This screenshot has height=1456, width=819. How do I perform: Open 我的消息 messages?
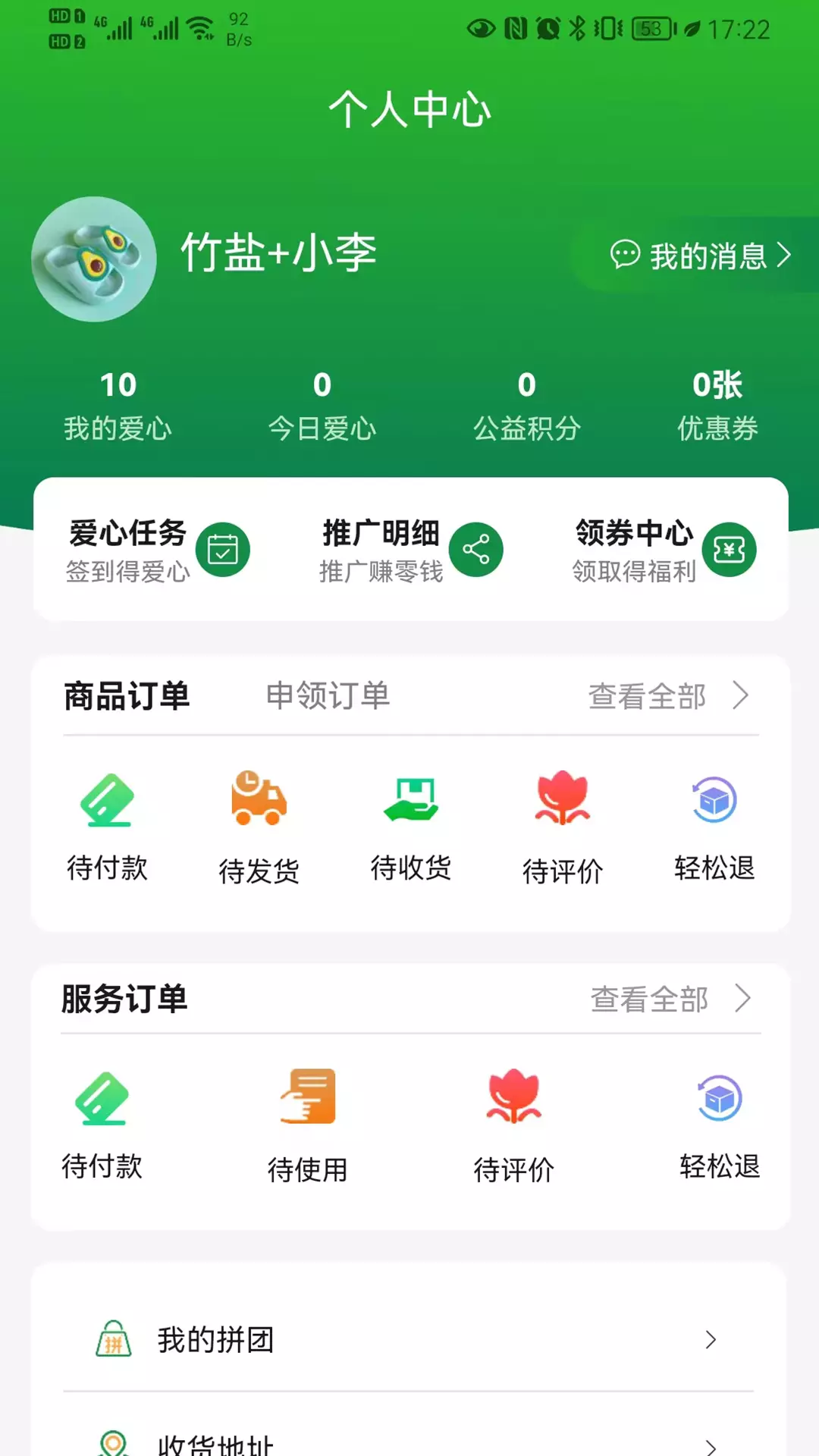point(700,256)
